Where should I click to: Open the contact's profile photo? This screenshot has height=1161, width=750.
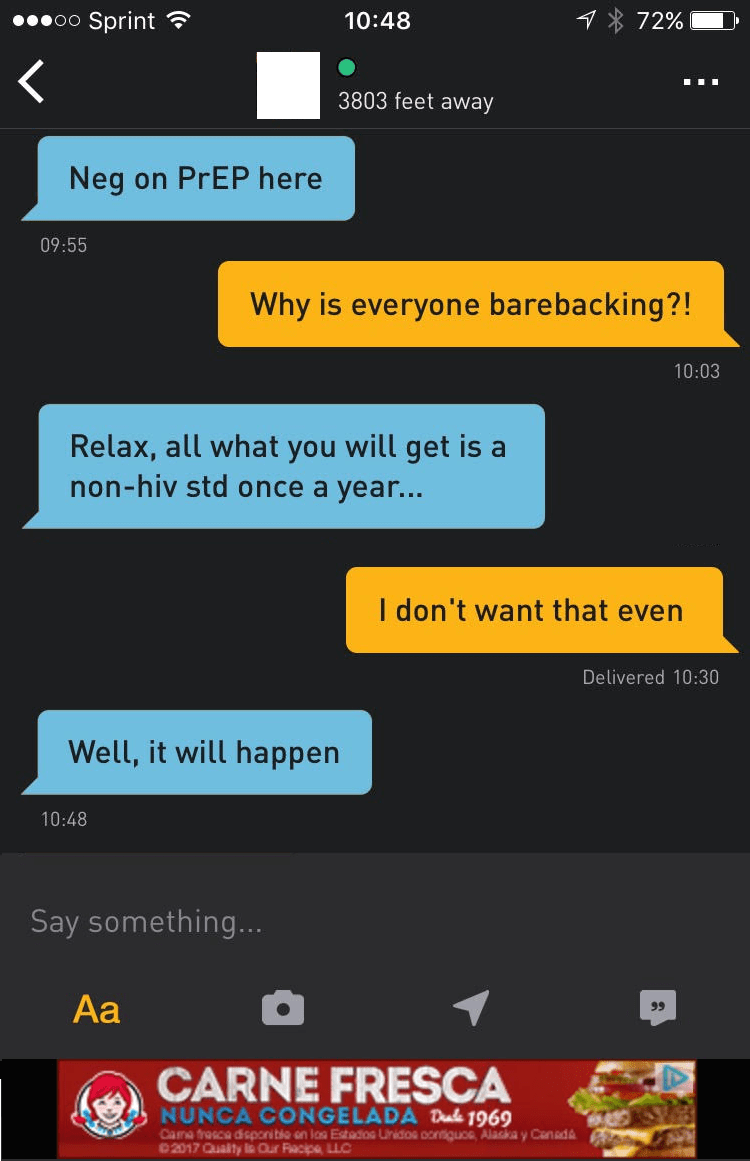tap(288, 86)
